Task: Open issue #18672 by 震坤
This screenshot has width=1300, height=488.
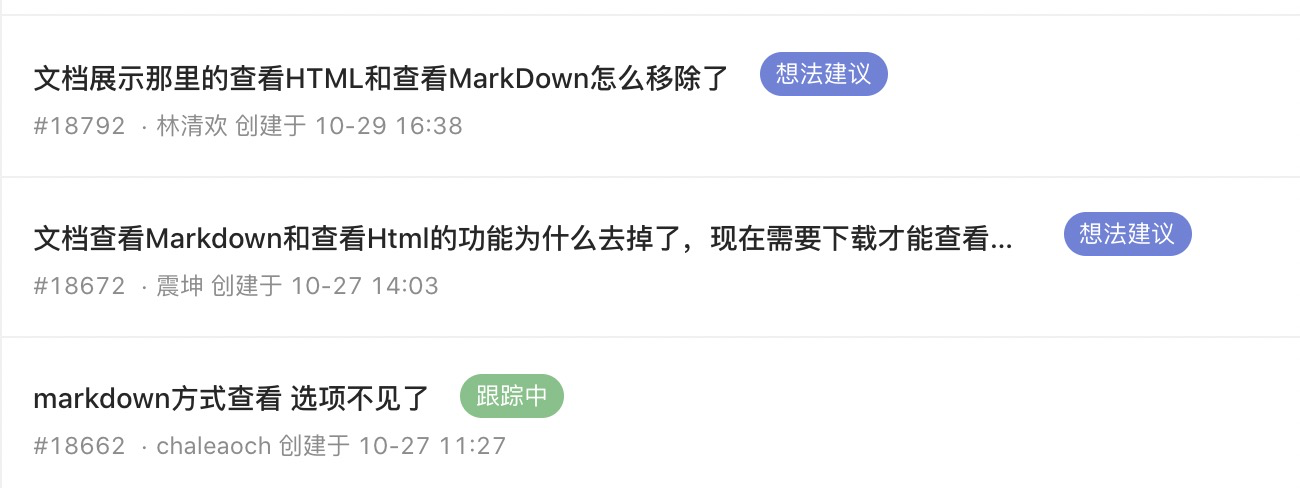Action: [522, 238]
